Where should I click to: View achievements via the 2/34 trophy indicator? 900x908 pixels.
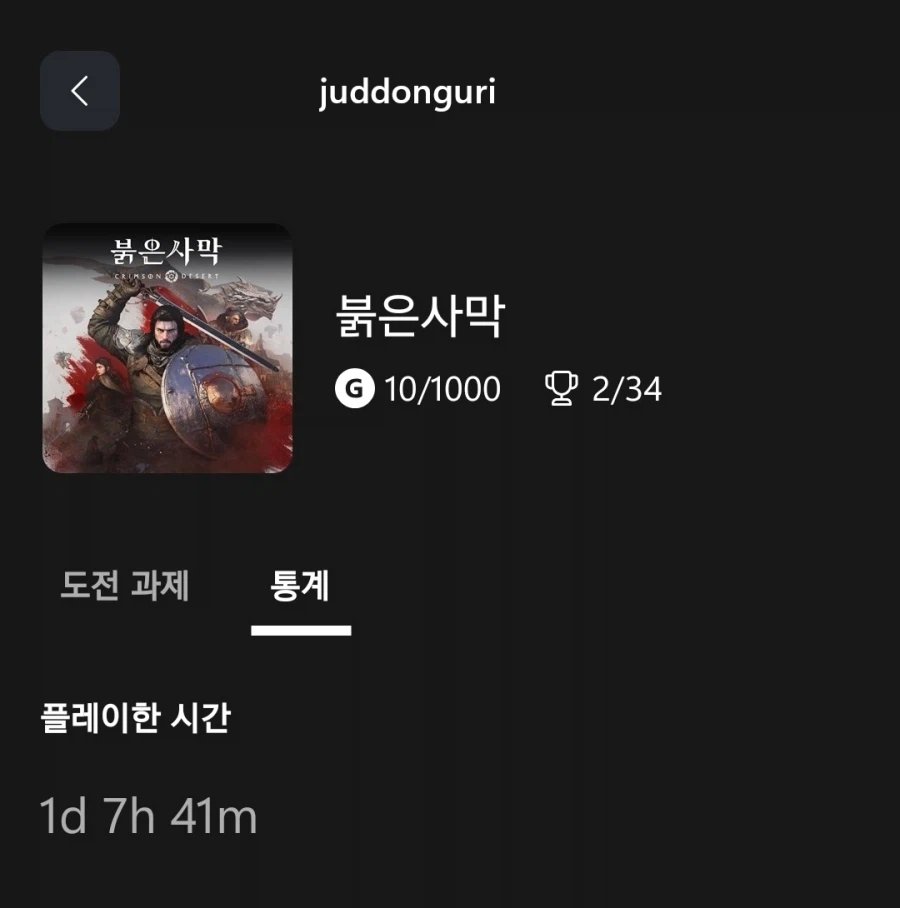click(x=605, y=389)
